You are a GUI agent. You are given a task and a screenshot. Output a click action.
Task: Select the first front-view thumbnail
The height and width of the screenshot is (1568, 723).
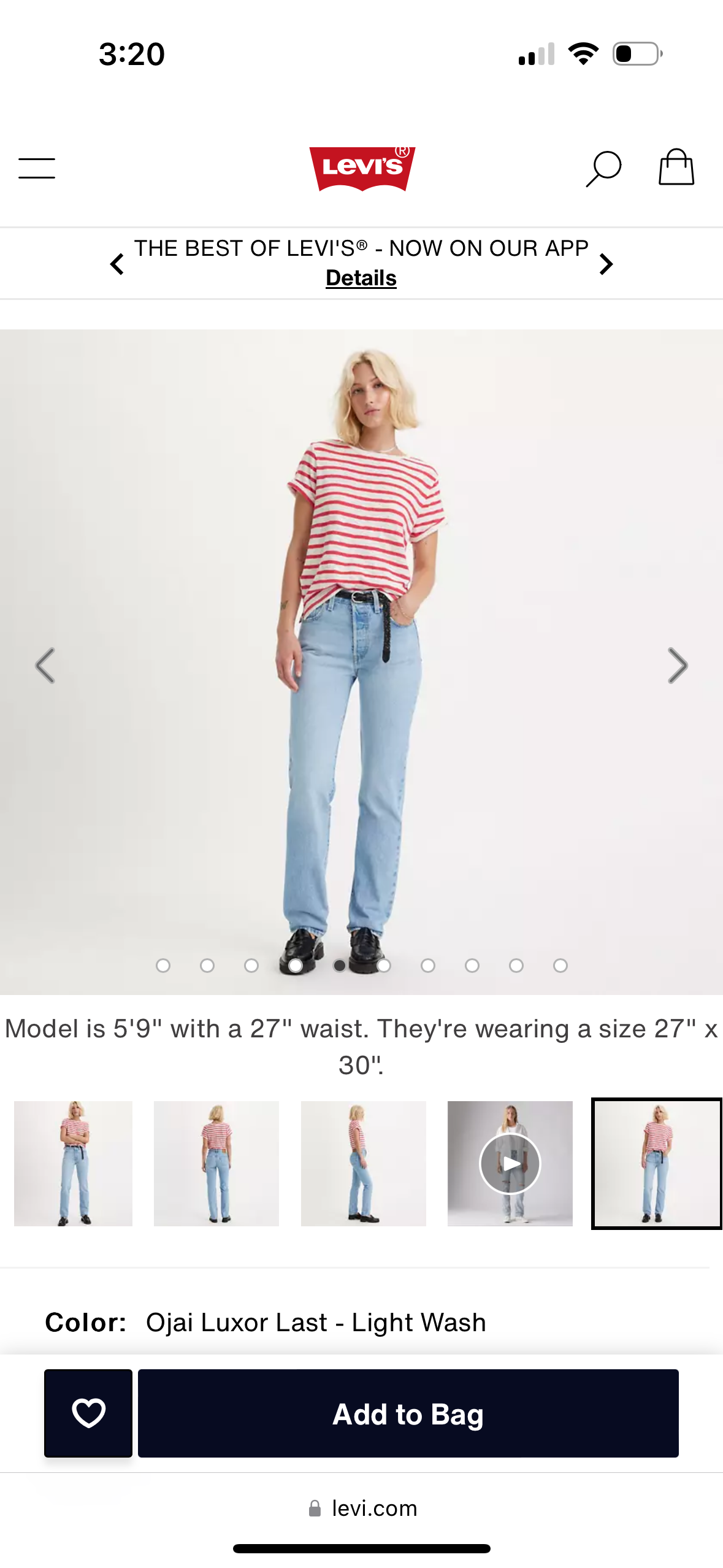(x=74, y=1164)
